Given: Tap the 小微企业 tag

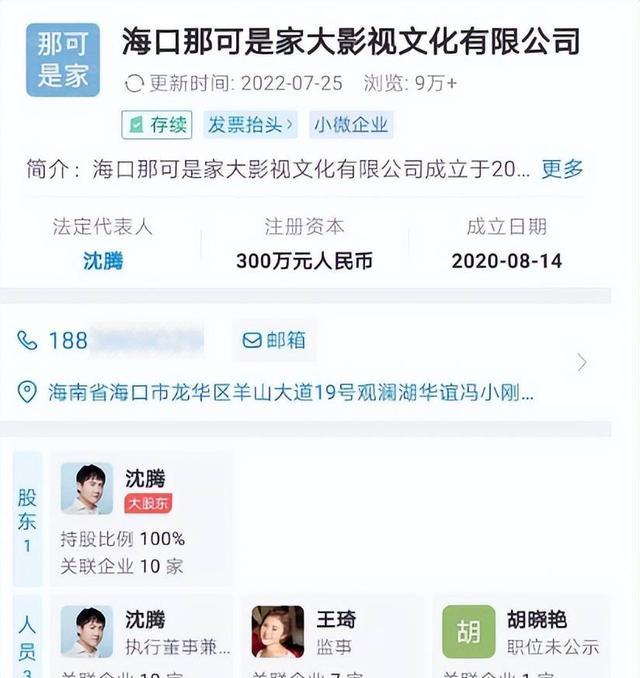Looking at the screenshot, I should (350, 125).
